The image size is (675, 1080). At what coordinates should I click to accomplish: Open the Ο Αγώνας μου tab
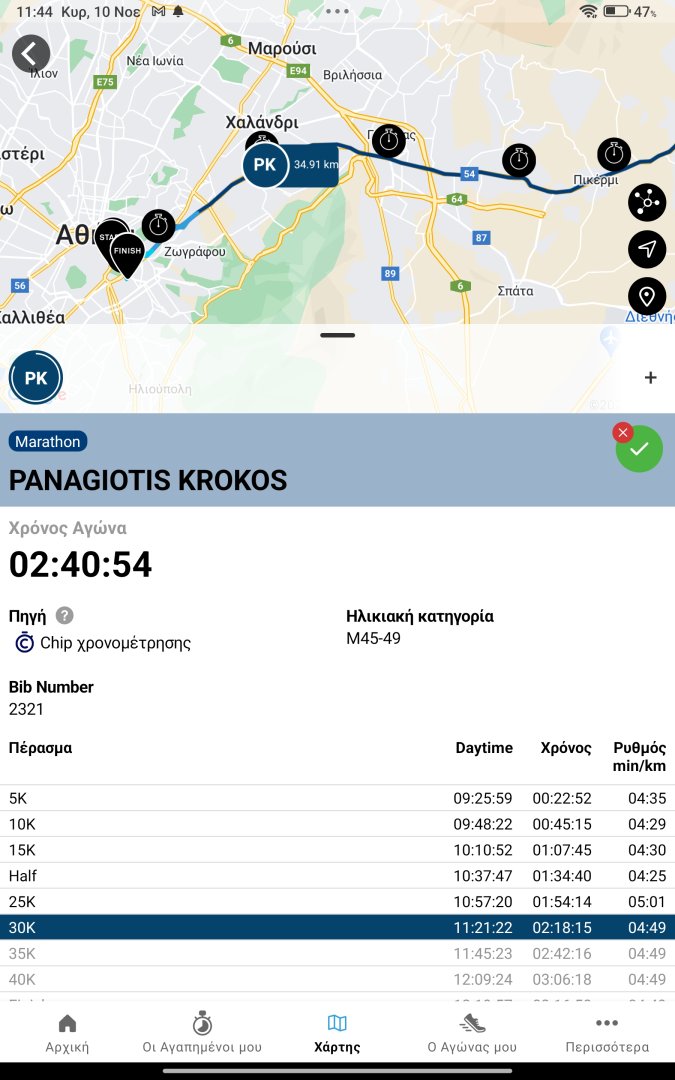click(472, 1033)
